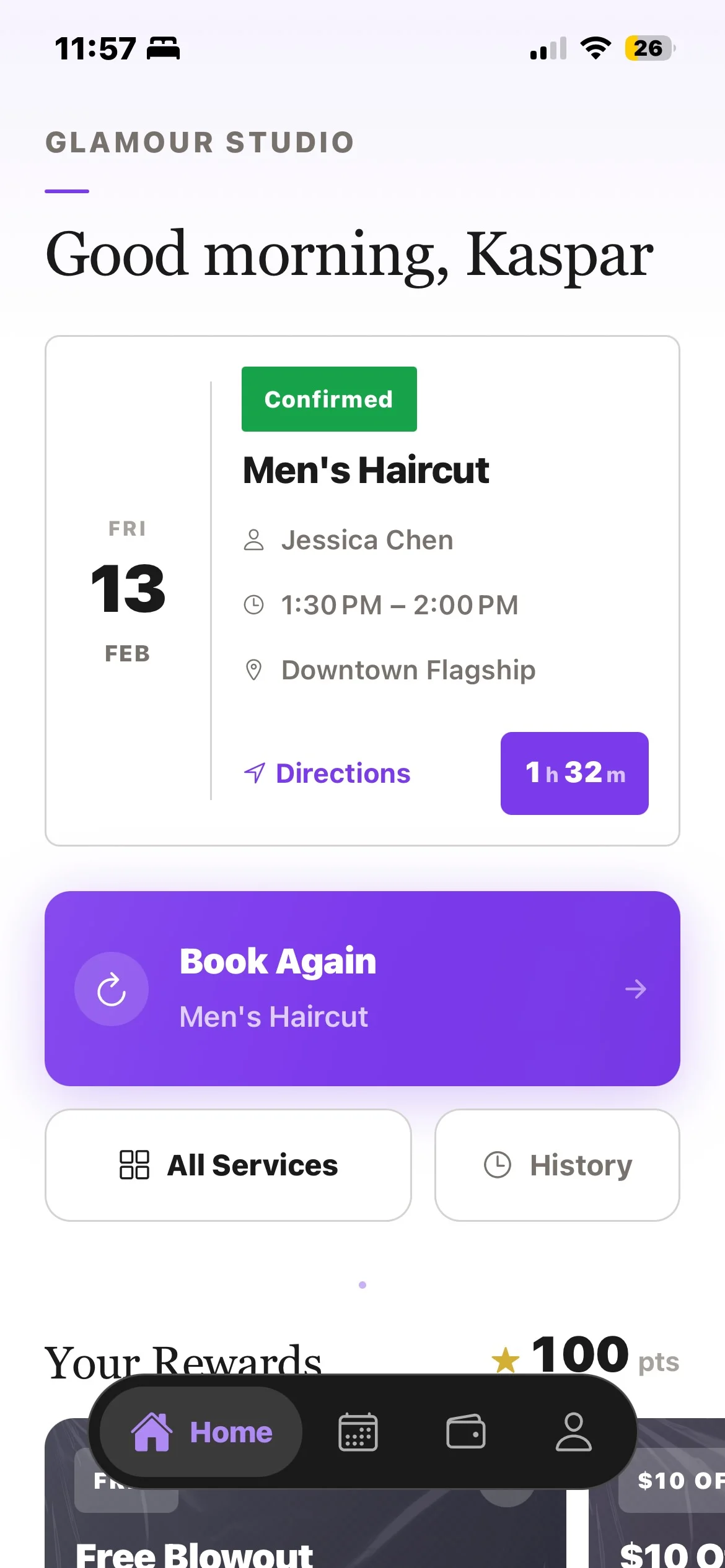Image resolution: width=725 pixels, height=1568 pixels.
Task: Expand the Men's Haircut appointment card
Action: click(x=362, y=588)
